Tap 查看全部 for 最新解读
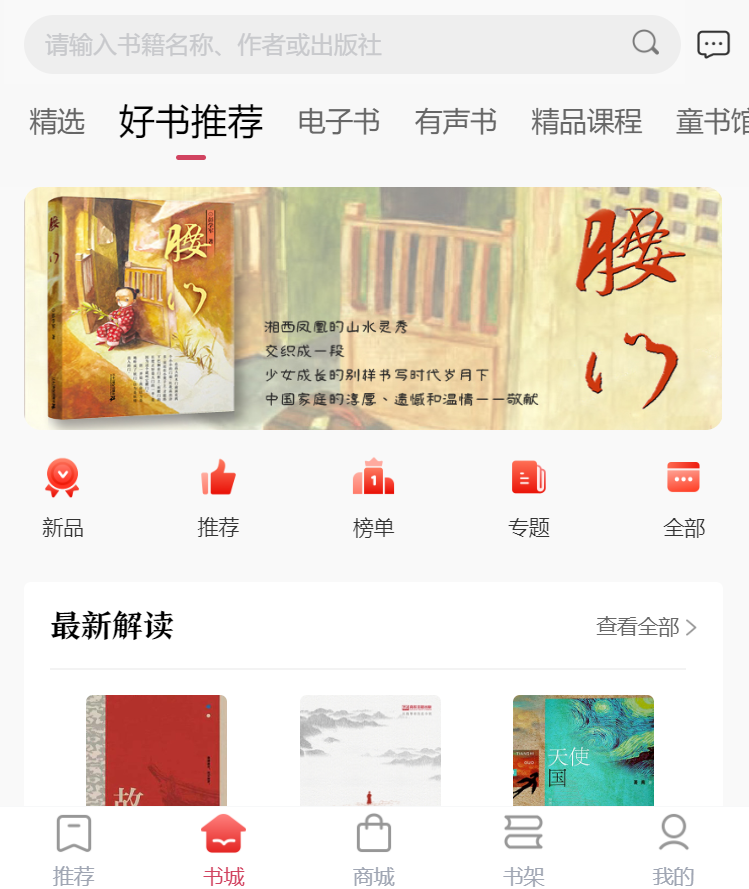 (646, 627)
